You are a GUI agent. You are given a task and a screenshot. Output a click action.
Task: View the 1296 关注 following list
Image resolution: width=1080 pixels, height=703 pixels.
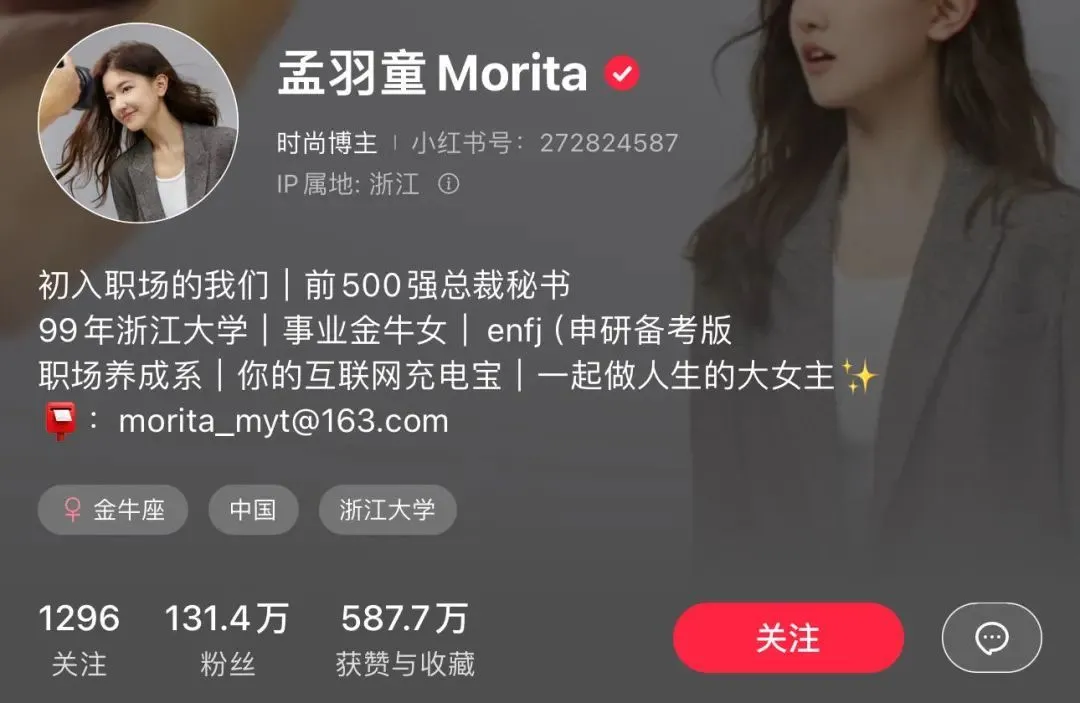click(x=79, y=639)
